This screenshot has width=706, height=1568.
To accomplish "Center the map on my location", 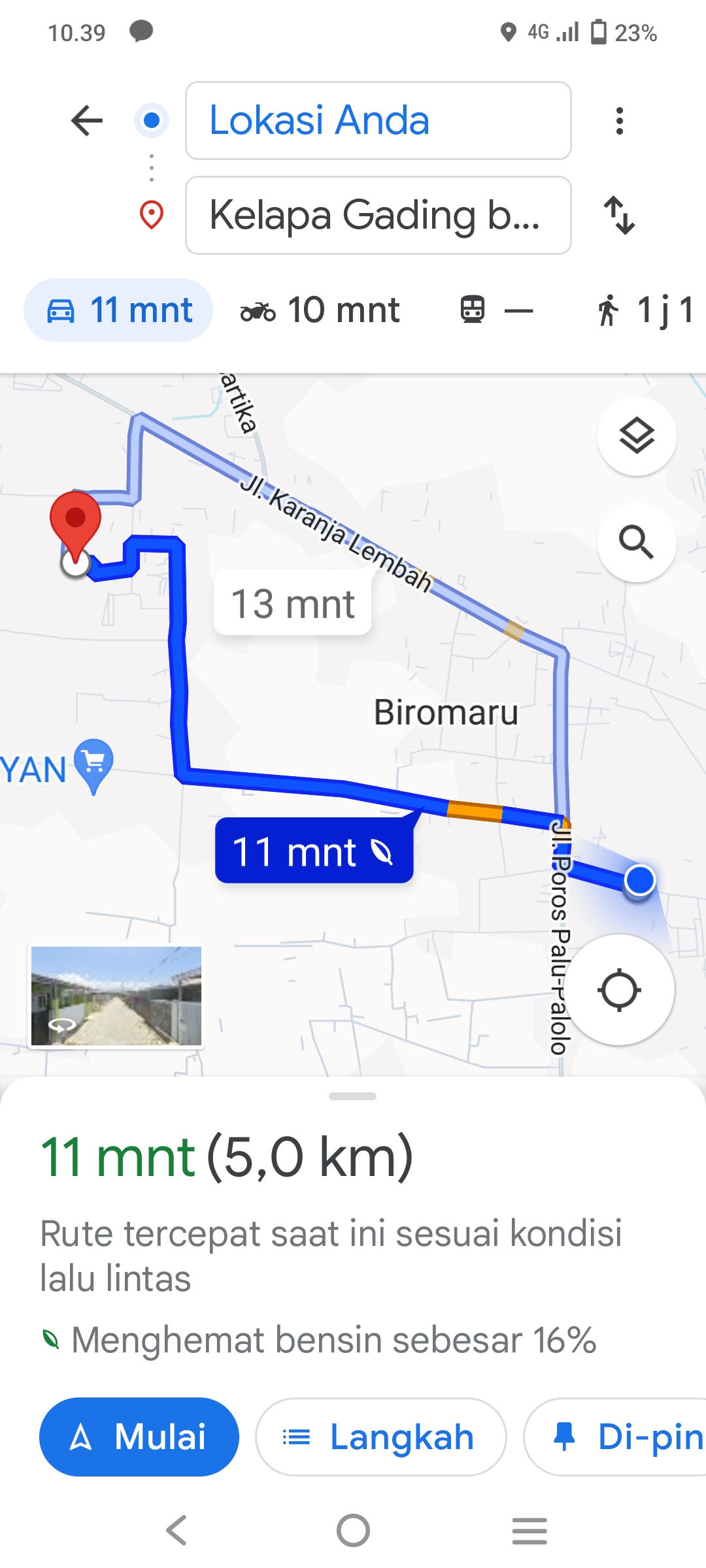I will [x=619, y=990].
